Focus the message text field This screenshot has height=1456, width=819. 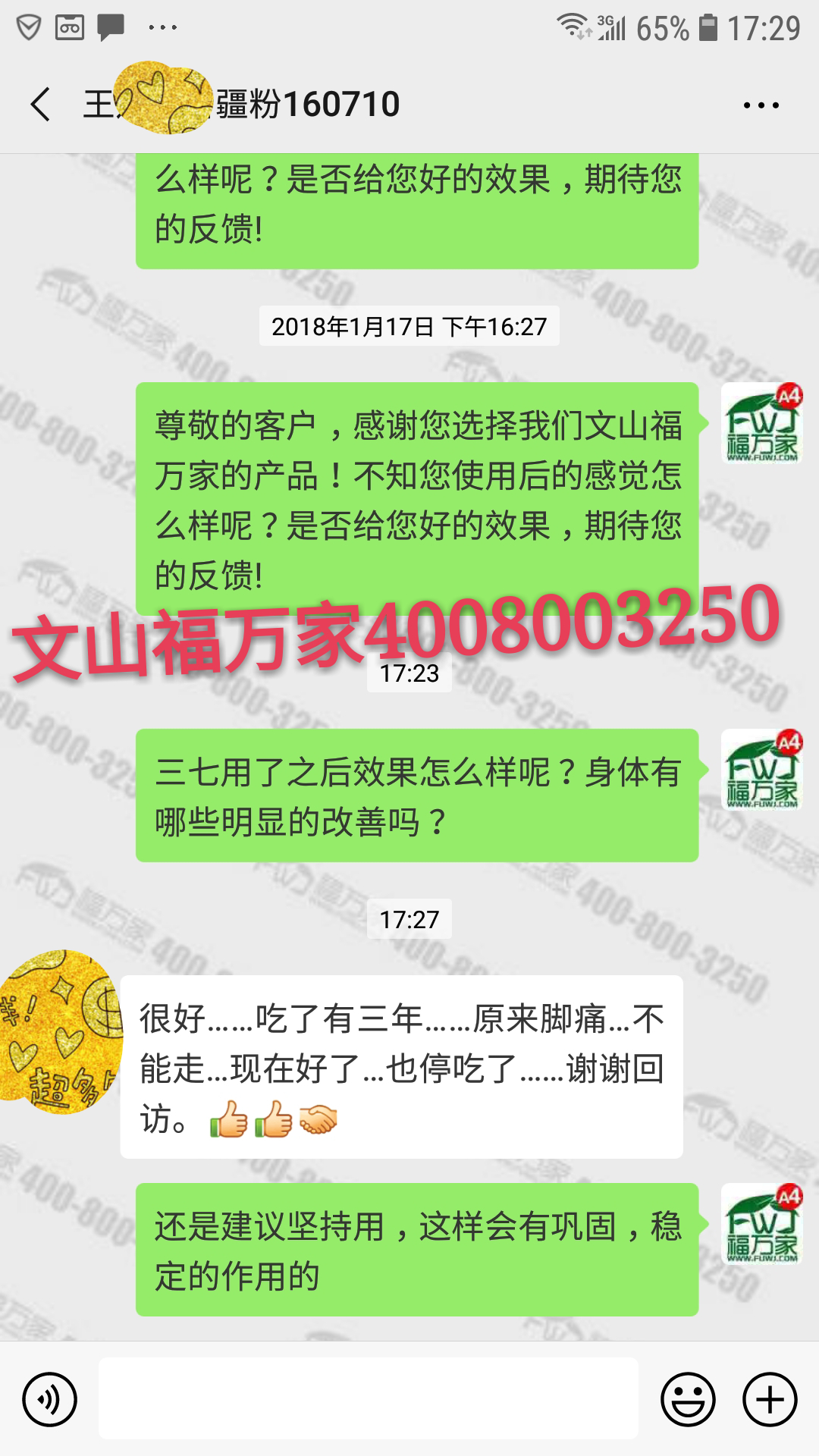[x=368, y=1399]
